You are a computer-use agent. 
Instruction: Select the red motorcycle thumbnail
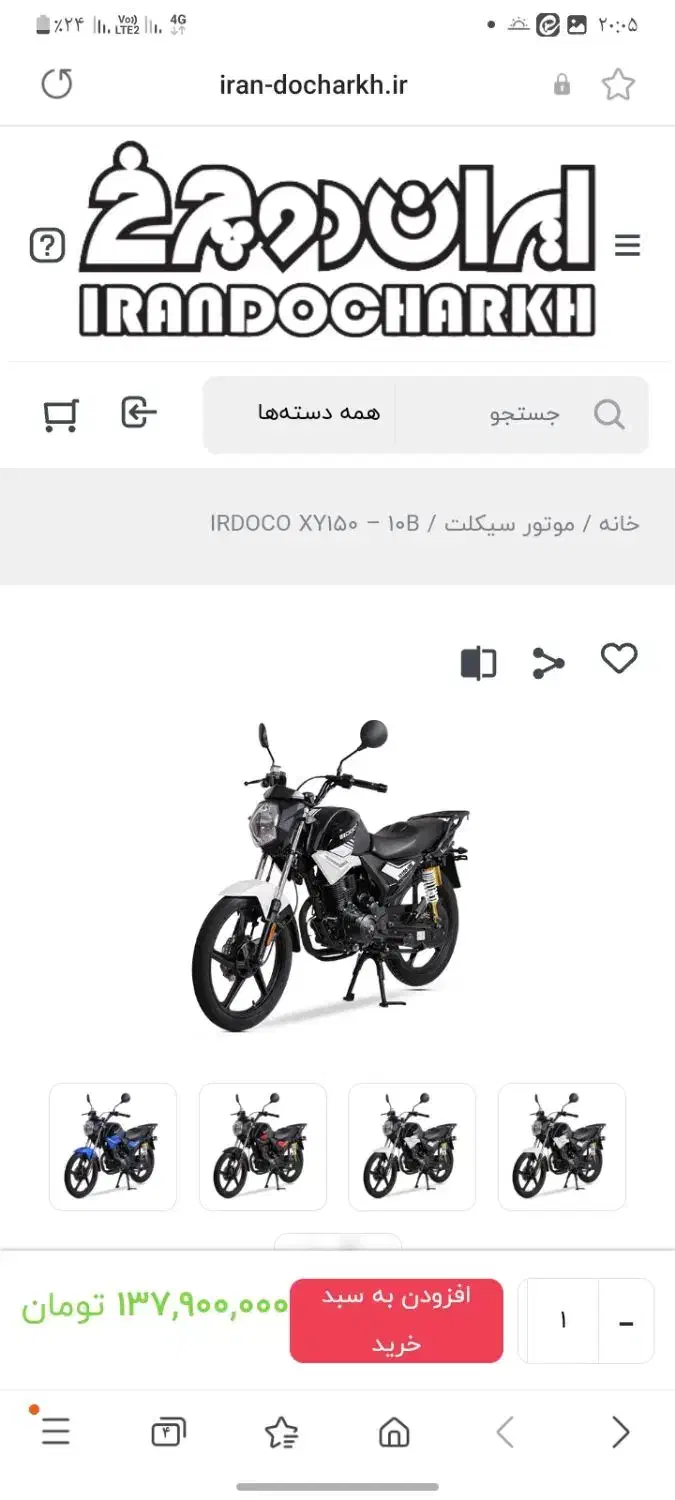click(x=263, y=1146)
